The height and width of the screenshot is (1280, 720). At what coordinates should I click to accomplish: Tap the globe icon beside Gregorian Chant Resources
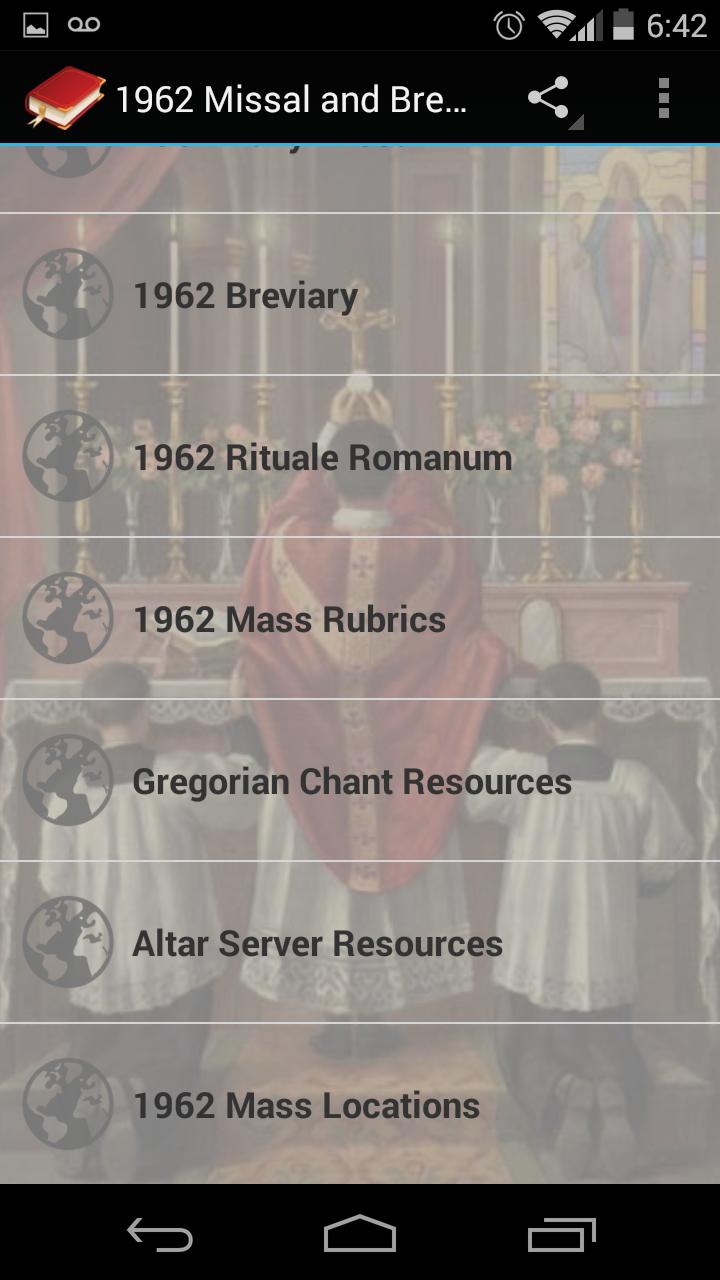(67, 780)
